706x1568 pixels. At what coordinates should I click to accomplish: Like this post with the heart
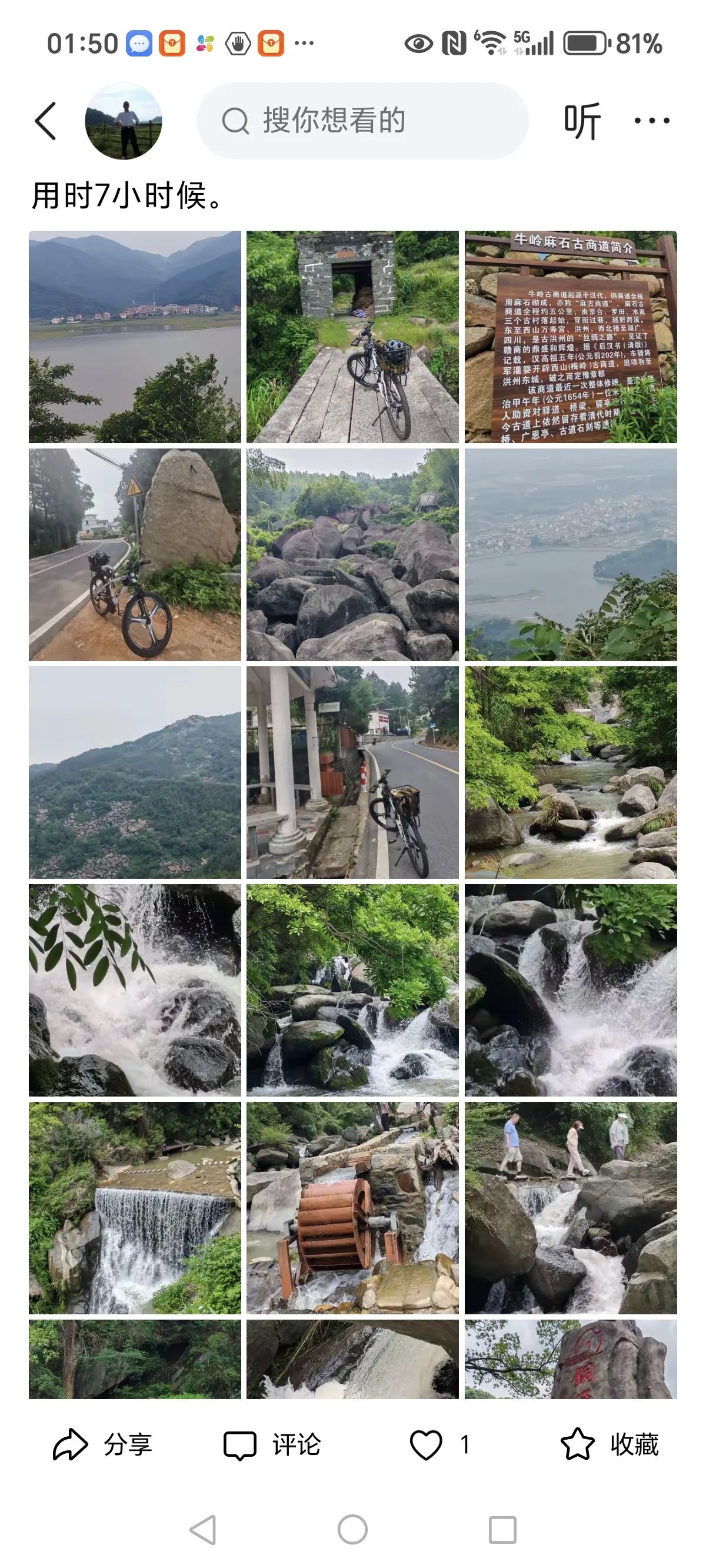click(x=426, y=1444)
